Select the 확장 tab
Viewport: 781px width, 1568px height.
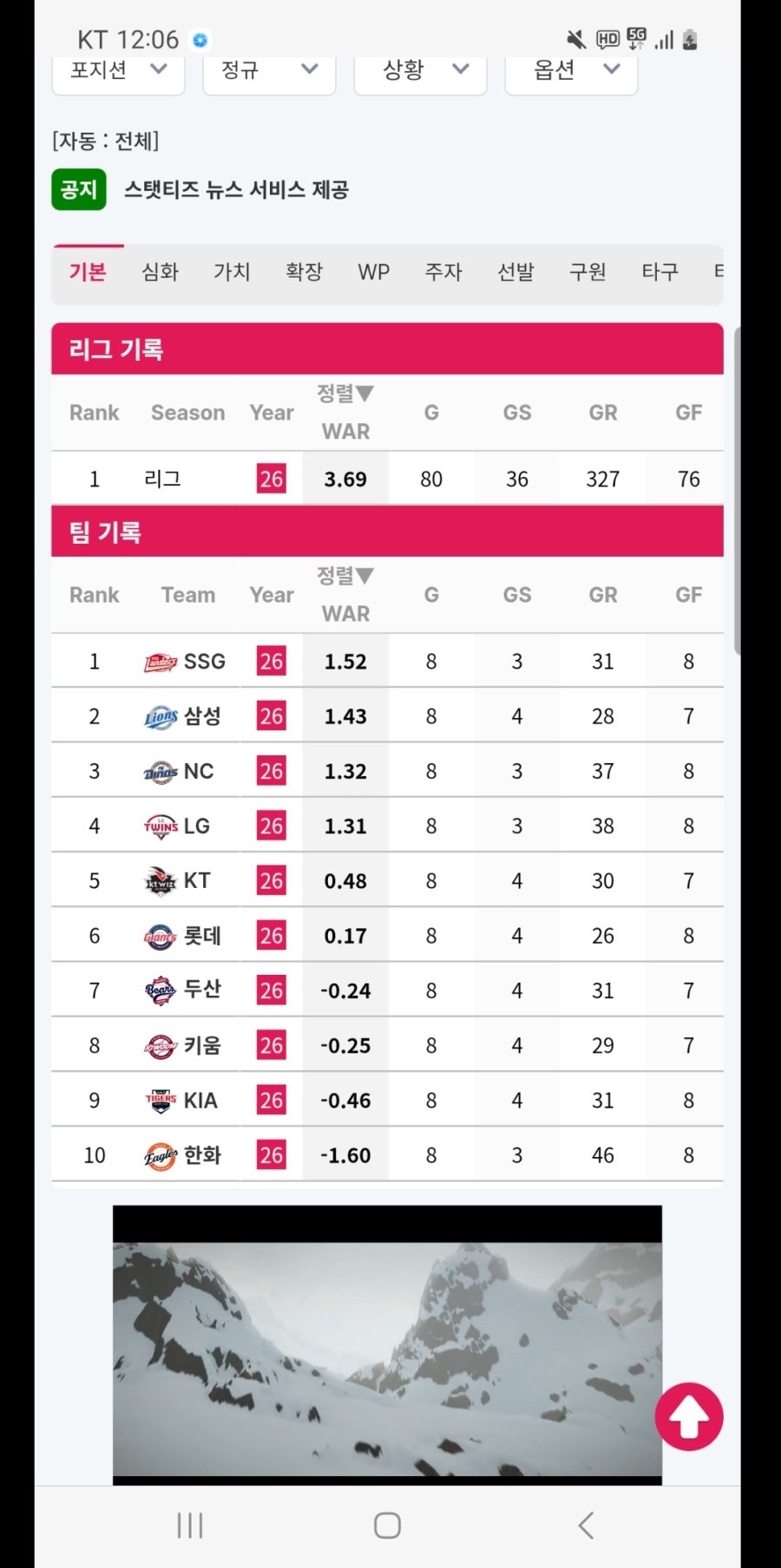coord(304,272)
